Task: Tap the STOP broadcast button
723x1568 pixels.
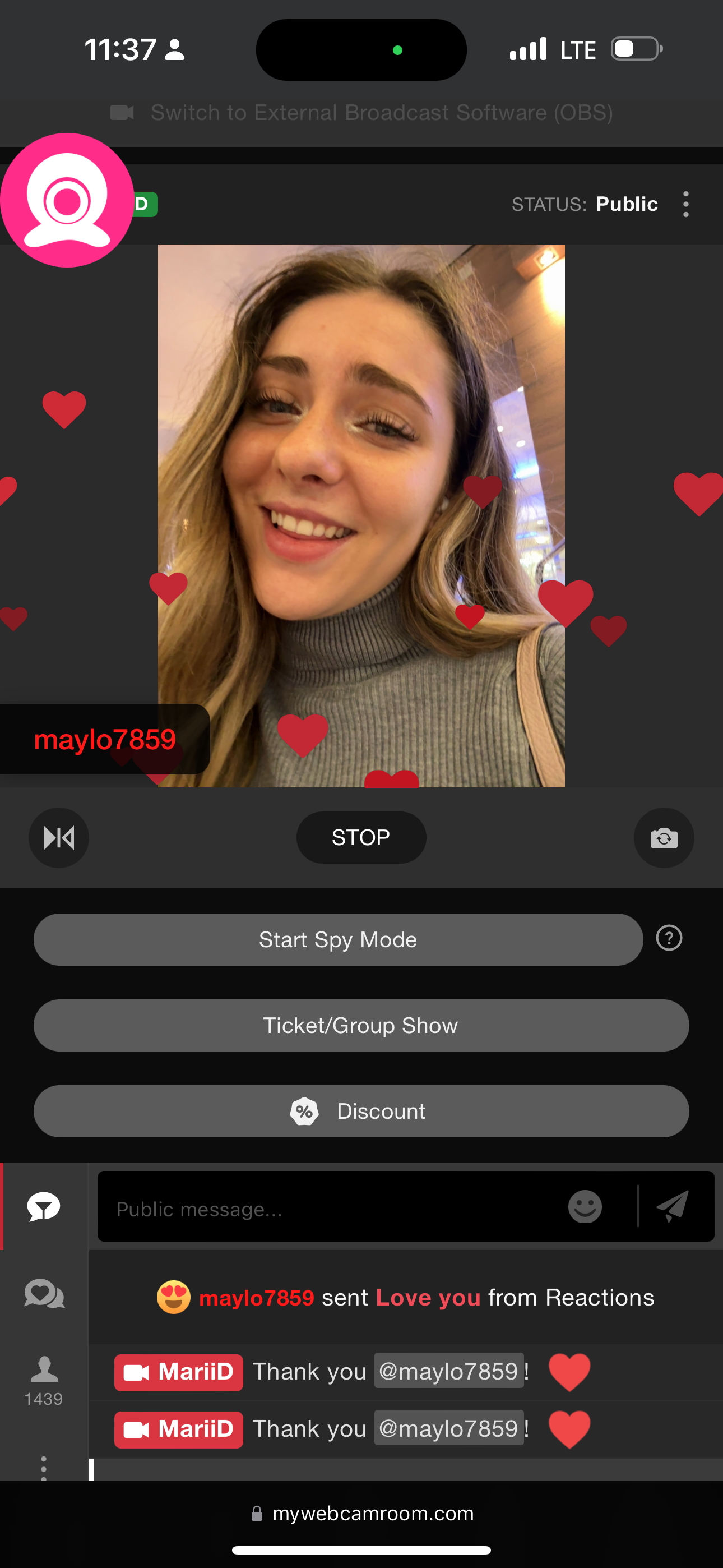Action: click(x=361, y=838)
